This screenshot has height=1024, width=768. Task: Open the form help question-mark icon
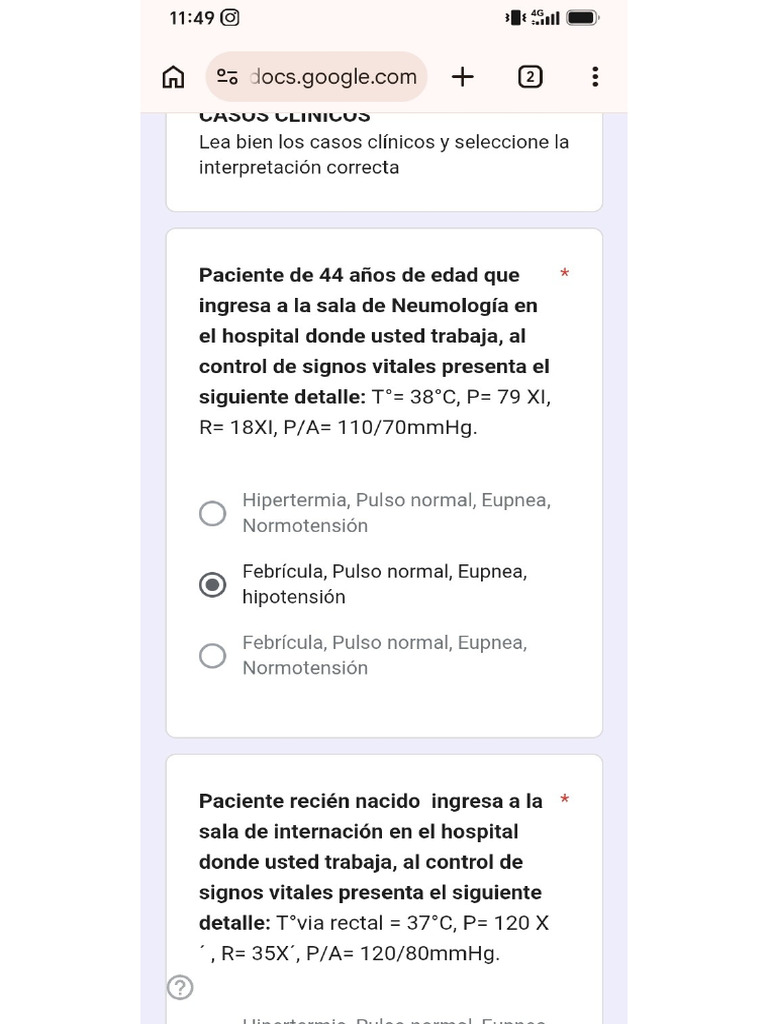point(180,987)
